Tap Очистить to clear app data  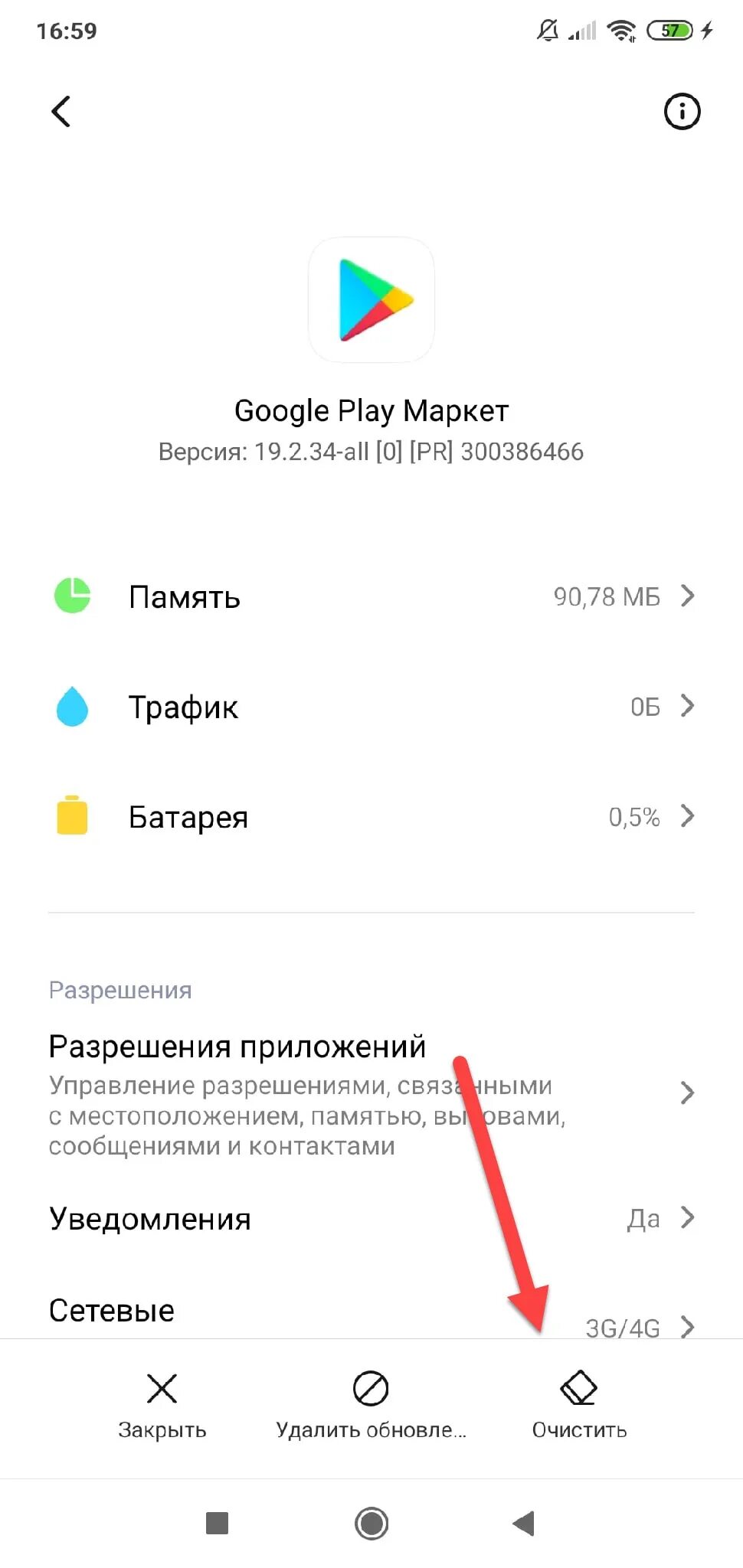[x=579, y=1406]
